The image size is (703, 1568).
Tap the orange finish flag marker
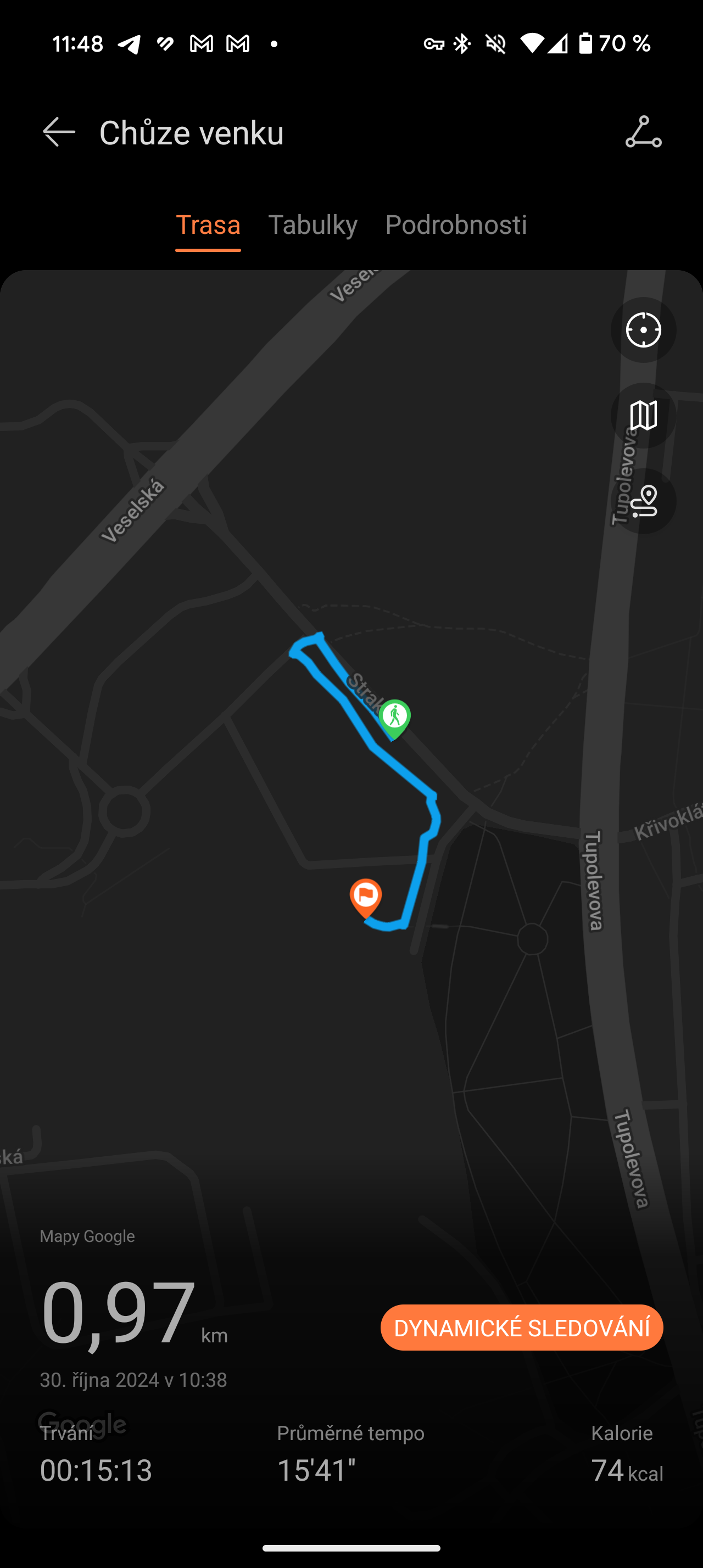tap(366, 897)
